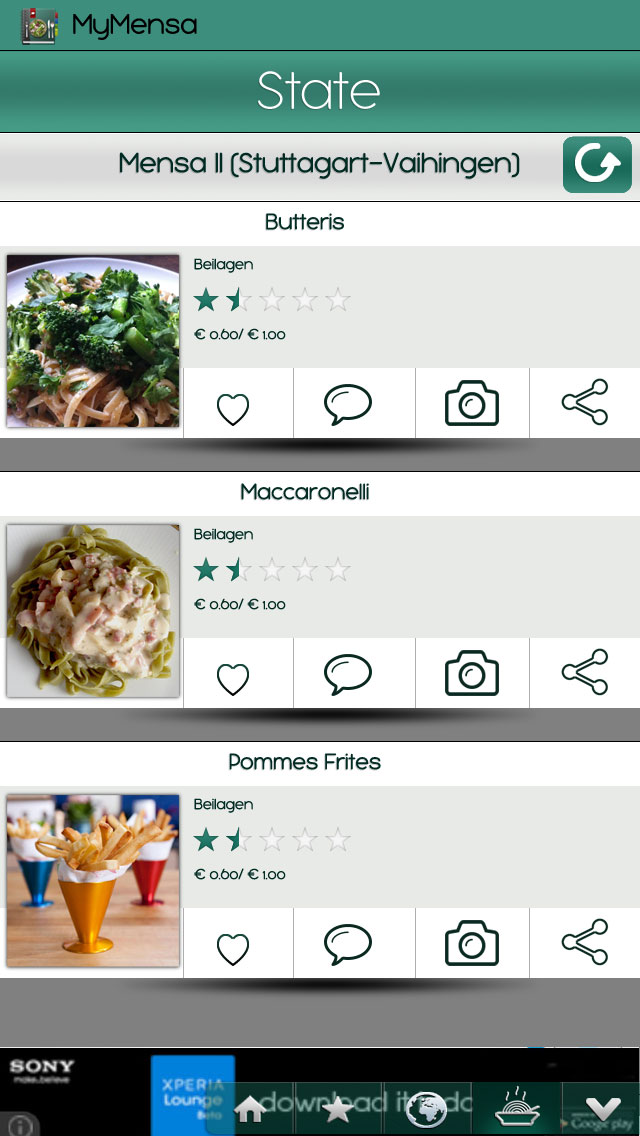The width and height of the screenshot is (640, 1136).
Task: Go to the home tab
Action: point(250,1108)
